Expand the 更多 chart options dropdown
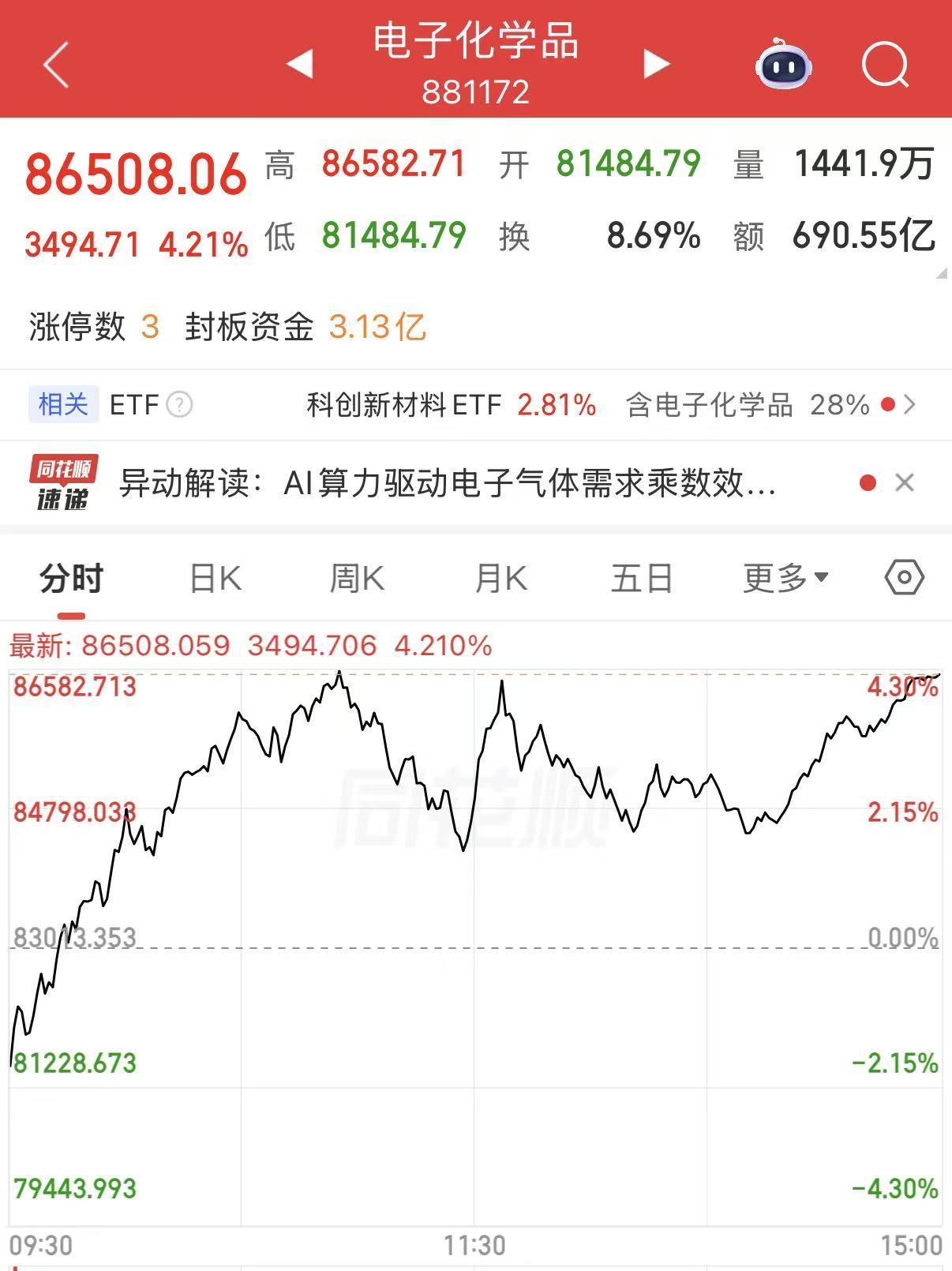952x1271 pixels. tap(785, 579)
